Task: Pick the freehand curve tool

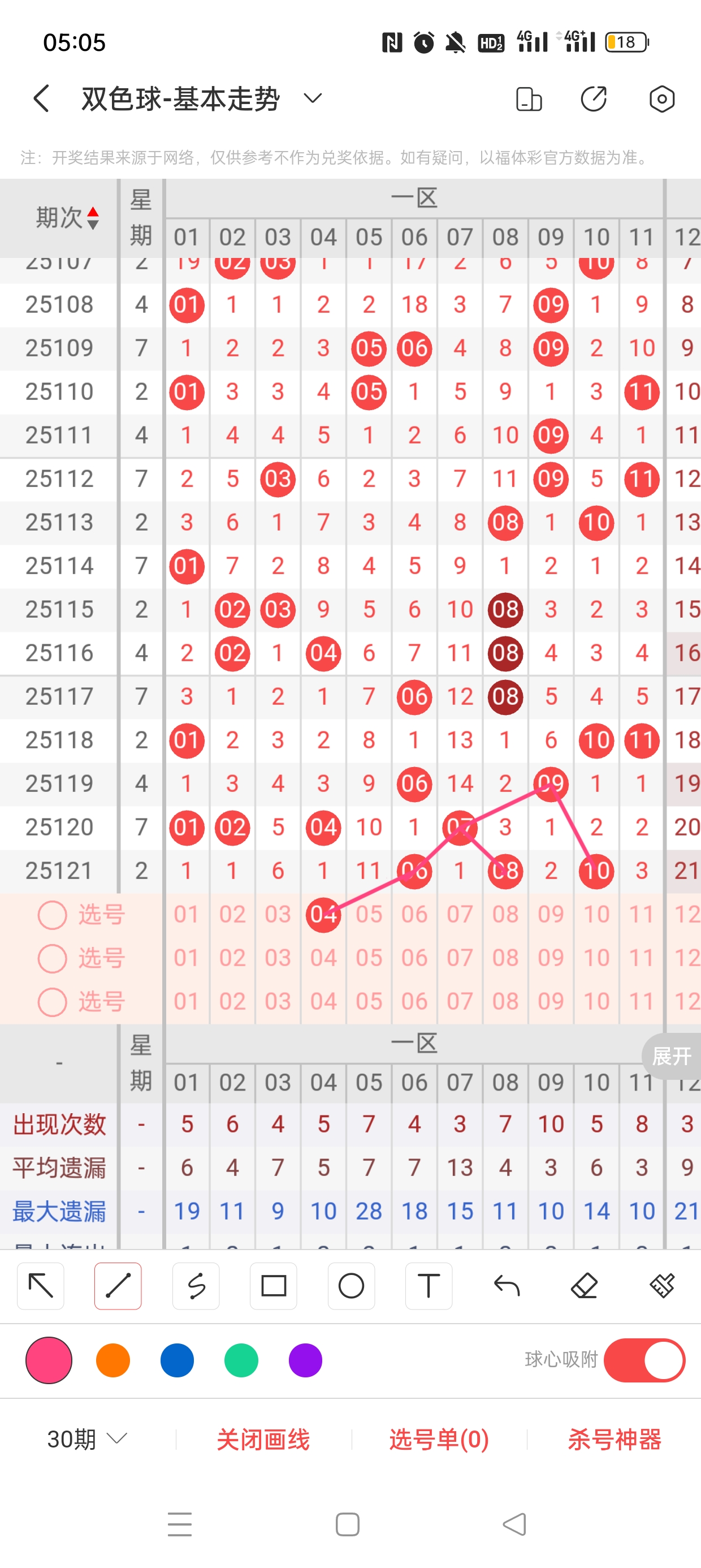Action: pyautogui.click(x=196, y=1286)
